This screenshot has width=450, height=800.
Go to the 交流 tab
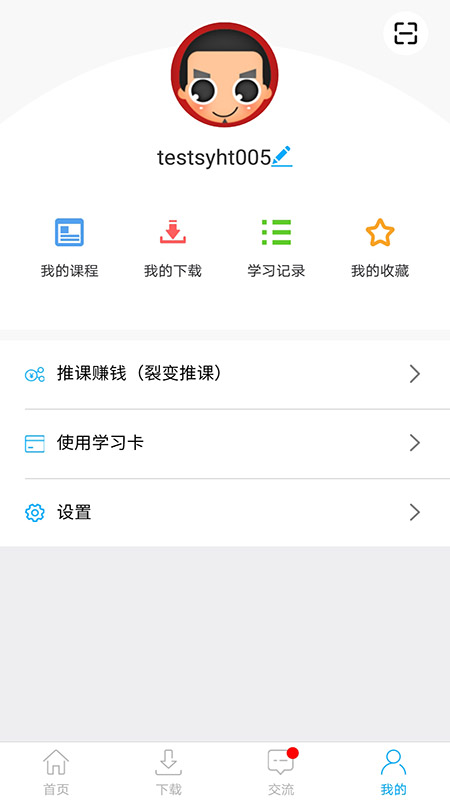coord(281,771)
